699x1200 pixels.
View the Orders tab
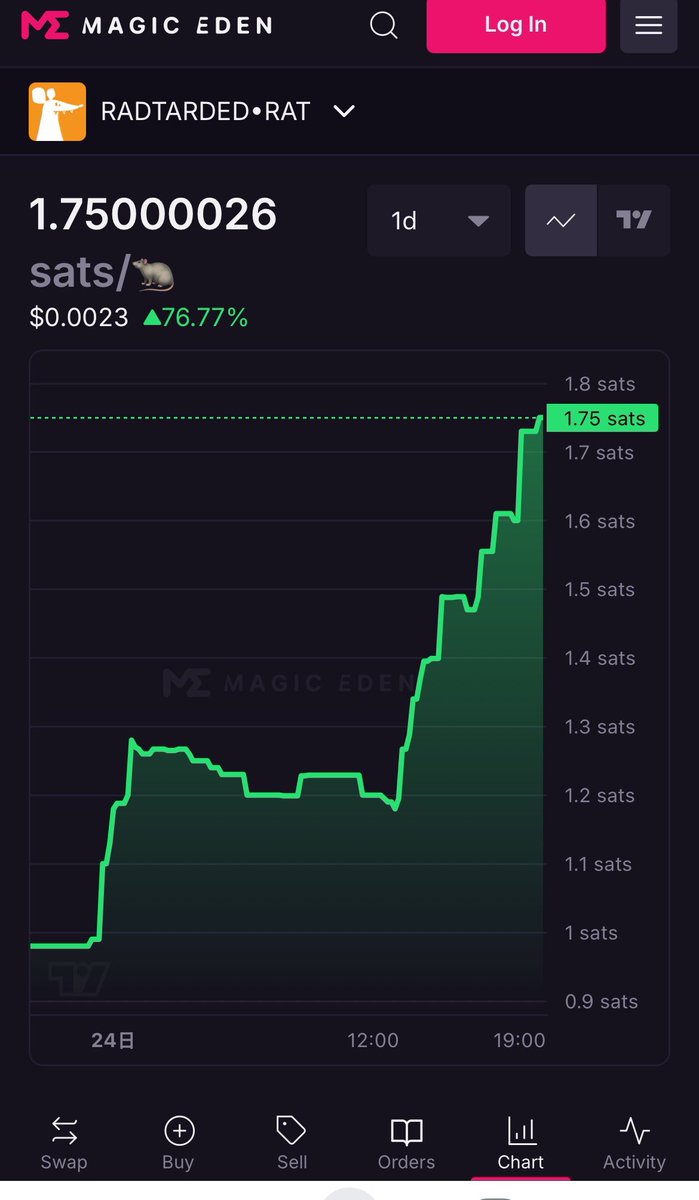(406, 1143)
